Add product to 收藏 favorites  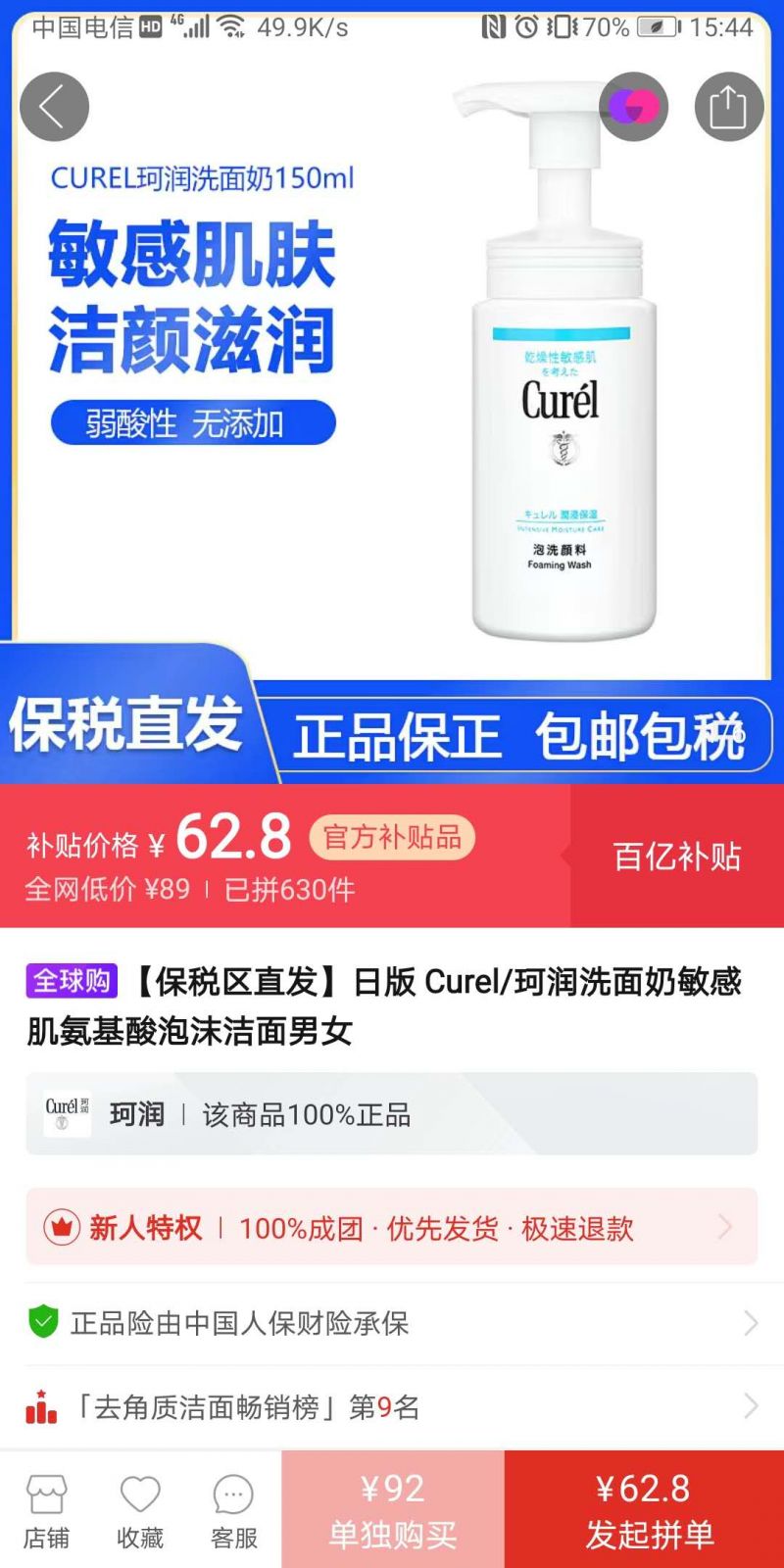(140, 1511)
